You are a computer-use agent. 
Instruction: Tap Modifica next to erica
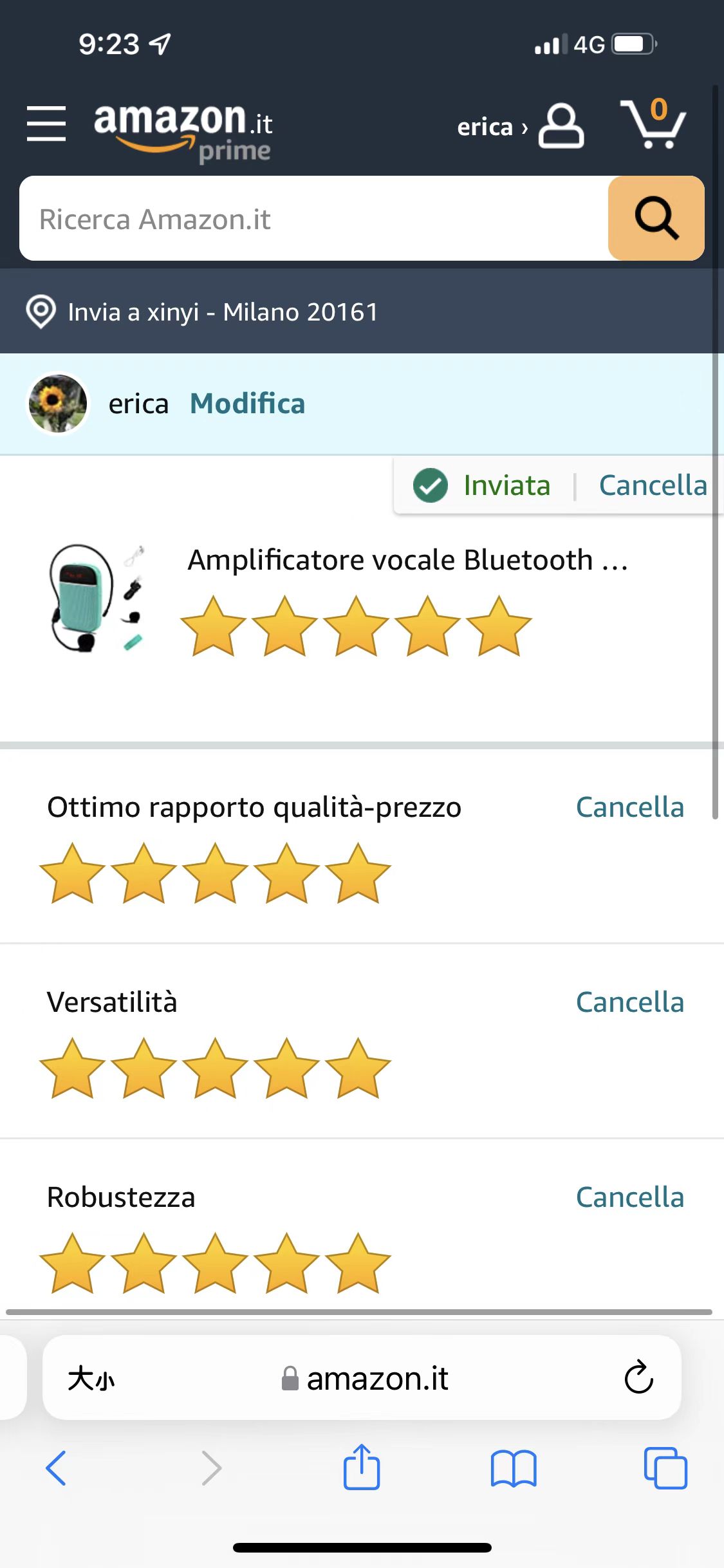247,404
